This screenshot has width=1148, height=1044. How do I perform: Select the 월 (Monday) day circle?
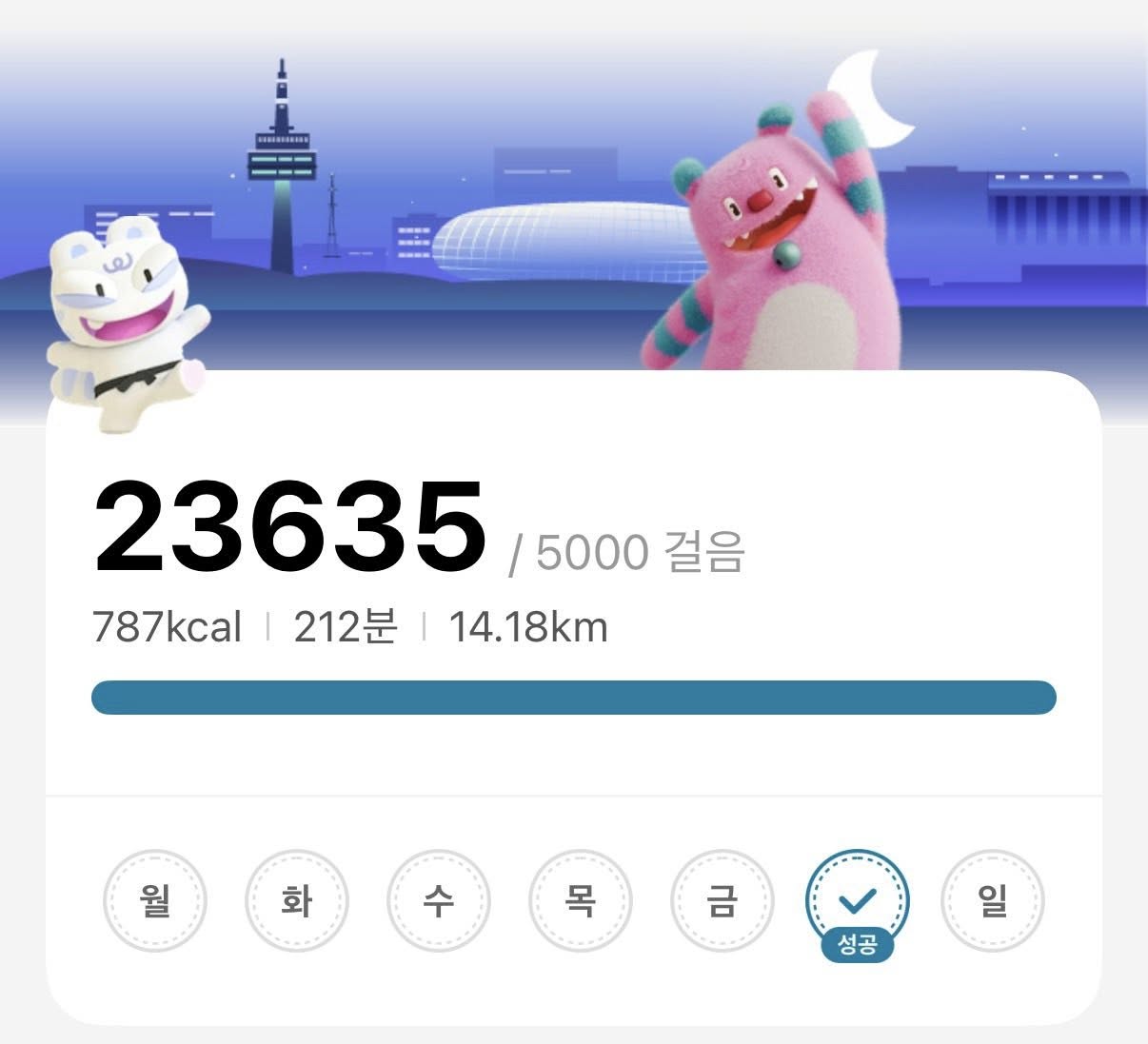click(154, 900)
